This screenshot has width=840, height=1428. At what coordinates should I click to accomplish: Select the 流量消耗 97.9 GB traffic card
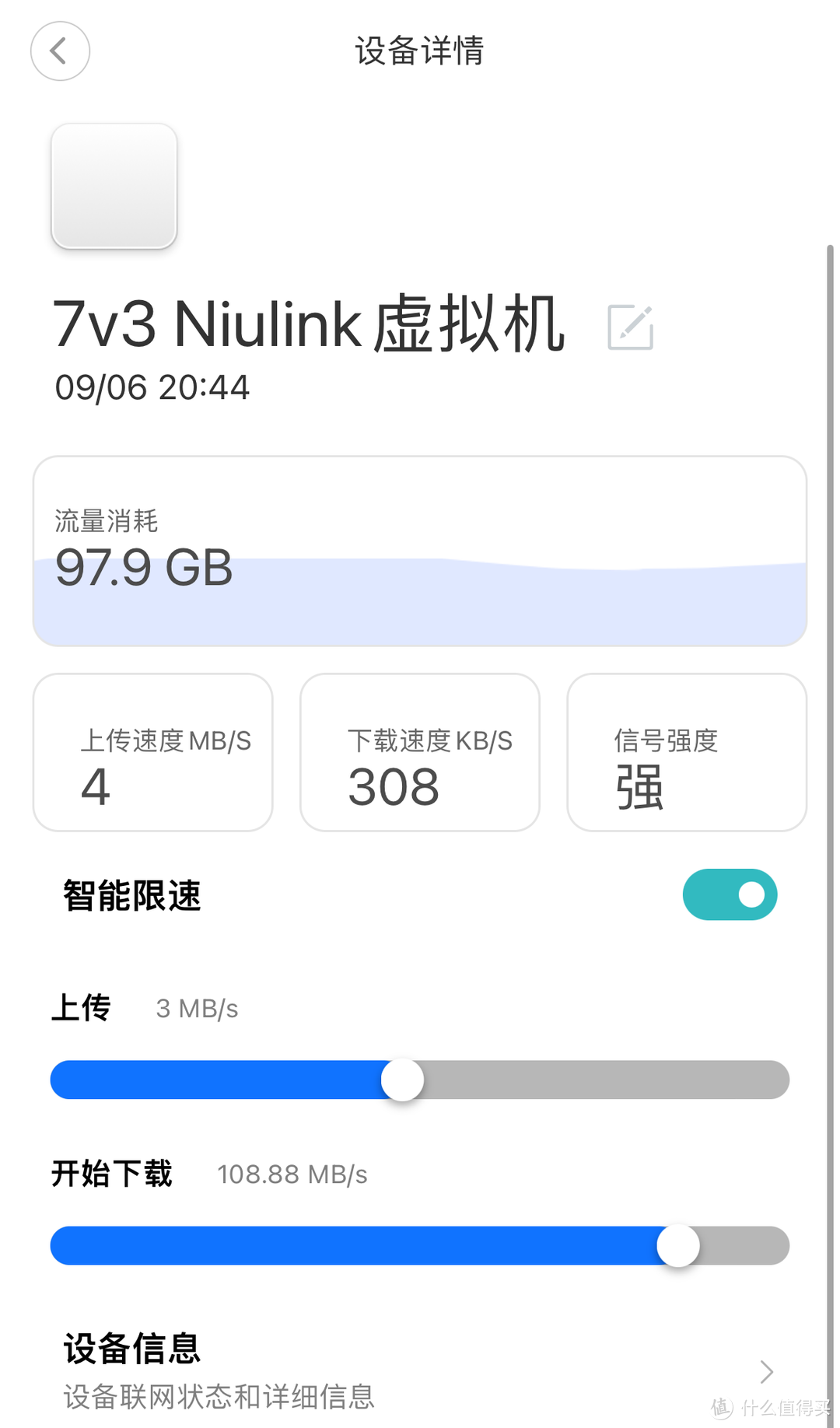[x=420, y=551]
